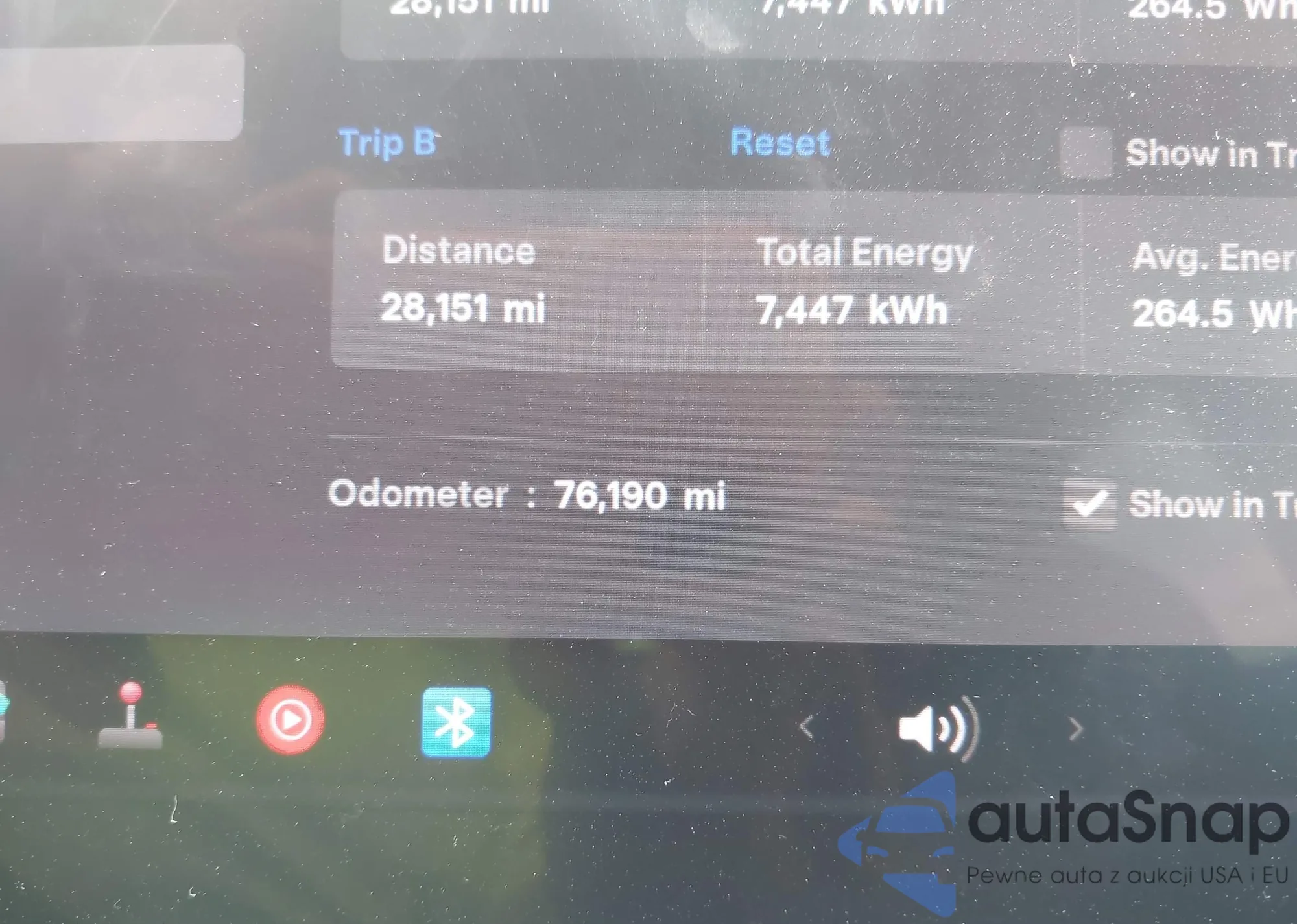Open the Arcade joystick app
Screen dimensions: 1297x924
[x=131, y=717]
